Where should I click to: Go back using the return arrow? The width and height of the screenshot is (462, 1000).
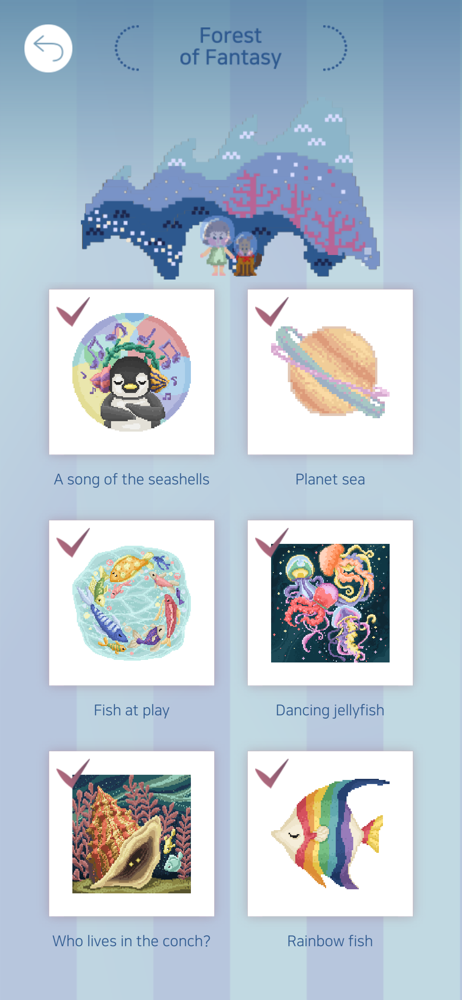48,48
